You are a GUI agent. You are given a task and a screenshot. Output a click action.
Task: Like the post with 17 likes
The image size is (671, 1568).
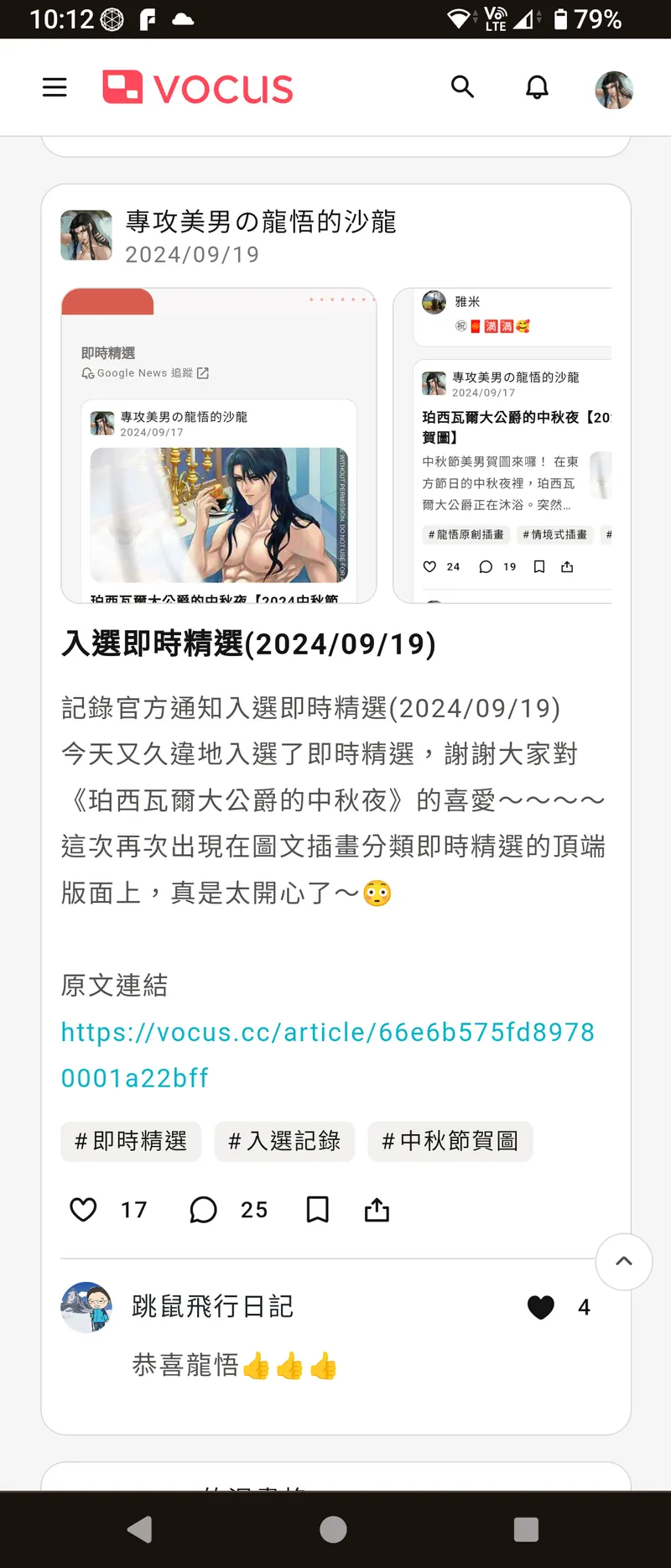(x=83, y=1210)
